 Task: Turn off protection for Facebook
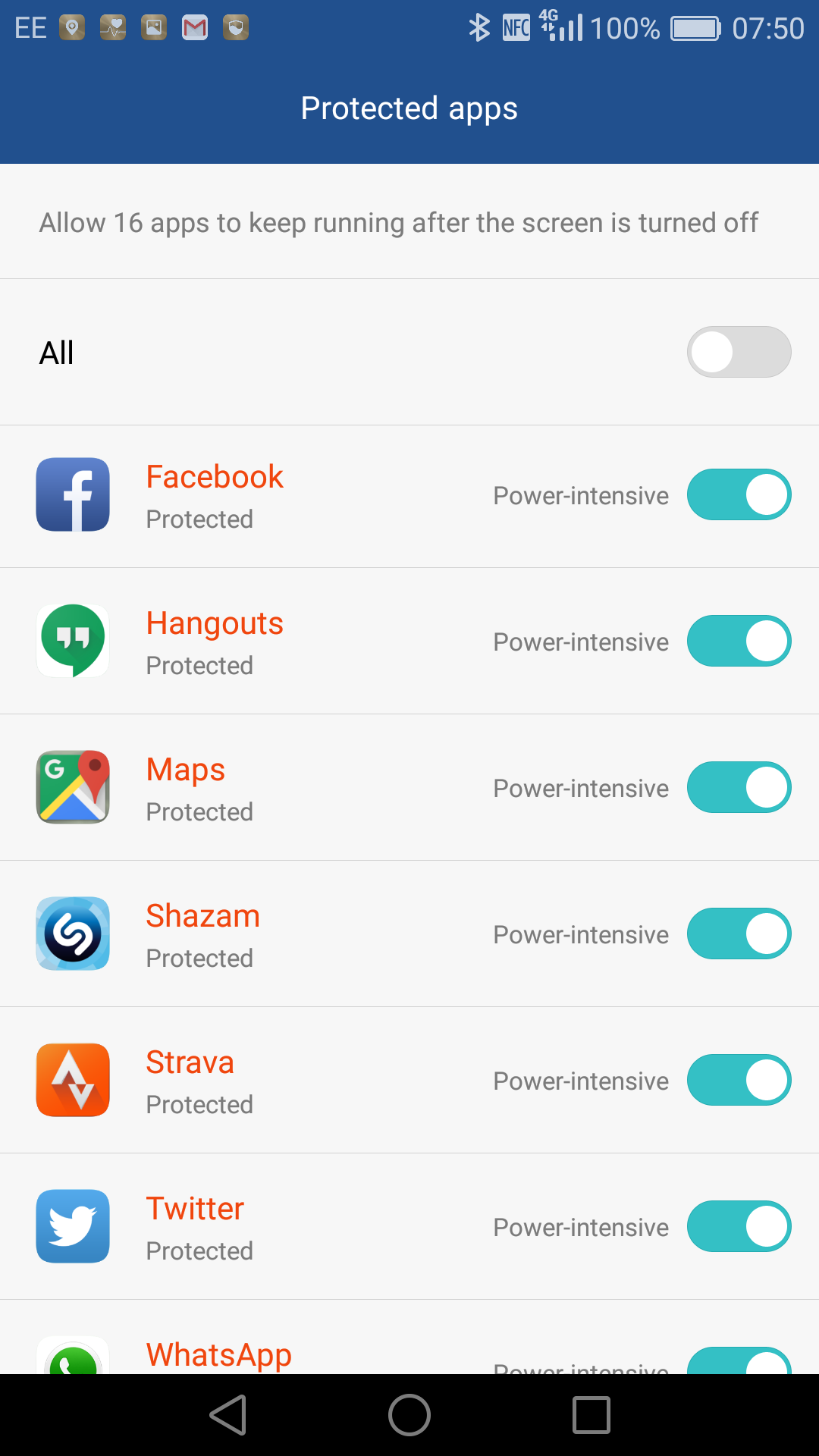[739, 494]
